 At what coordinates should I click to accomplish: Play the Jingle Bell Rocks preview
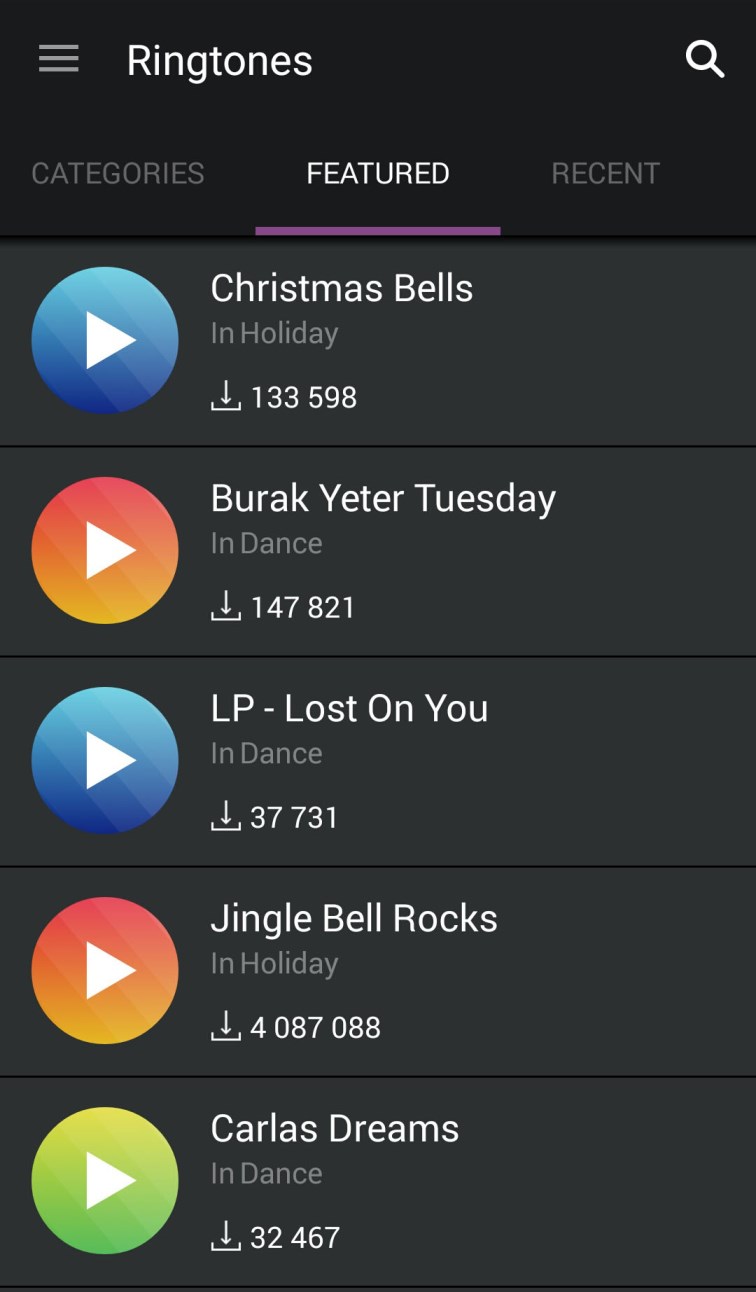(105, 970)
